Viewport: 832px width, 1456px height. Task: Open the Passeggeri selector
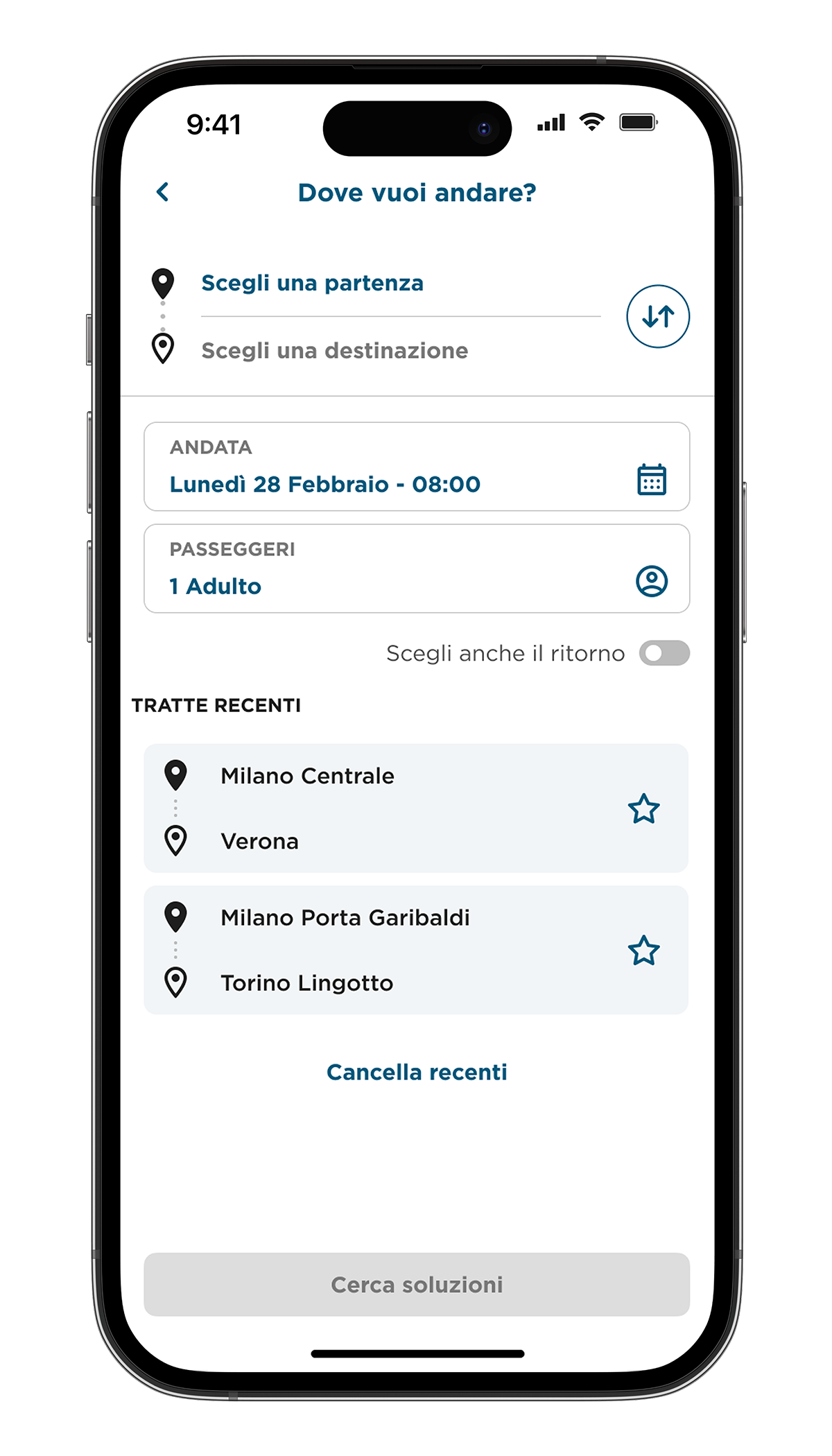(416, 569)
